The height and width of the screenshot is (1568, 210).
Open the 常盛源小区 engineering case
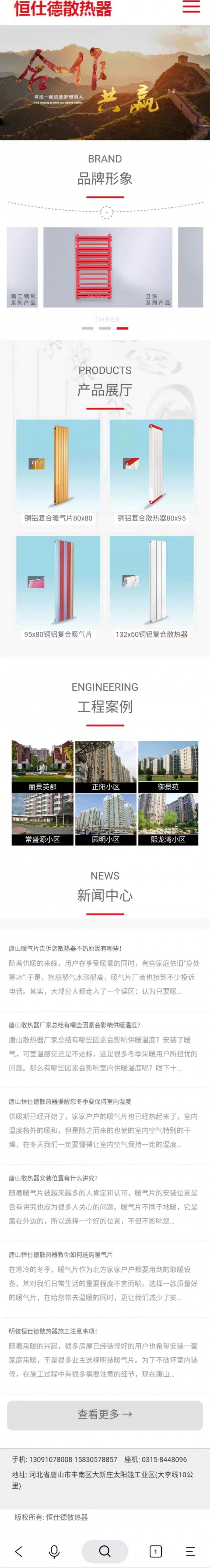pos(43,819)
